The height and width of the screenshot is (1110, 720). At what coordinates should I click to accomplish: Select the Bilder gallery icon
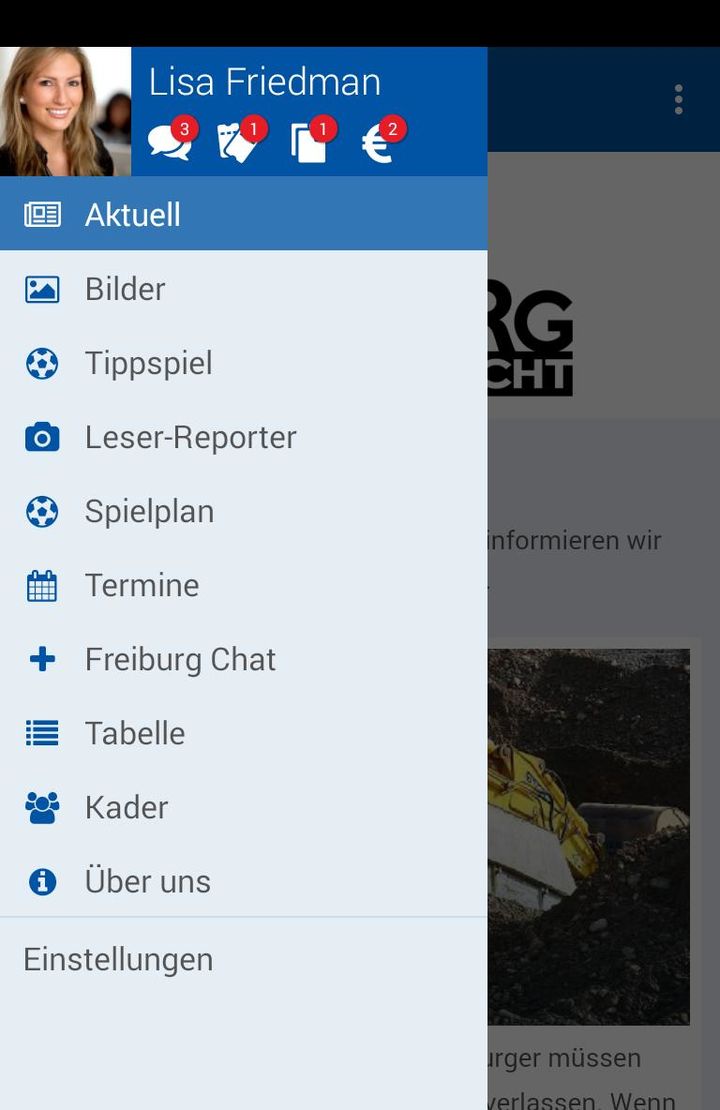(x=40, y=288)
